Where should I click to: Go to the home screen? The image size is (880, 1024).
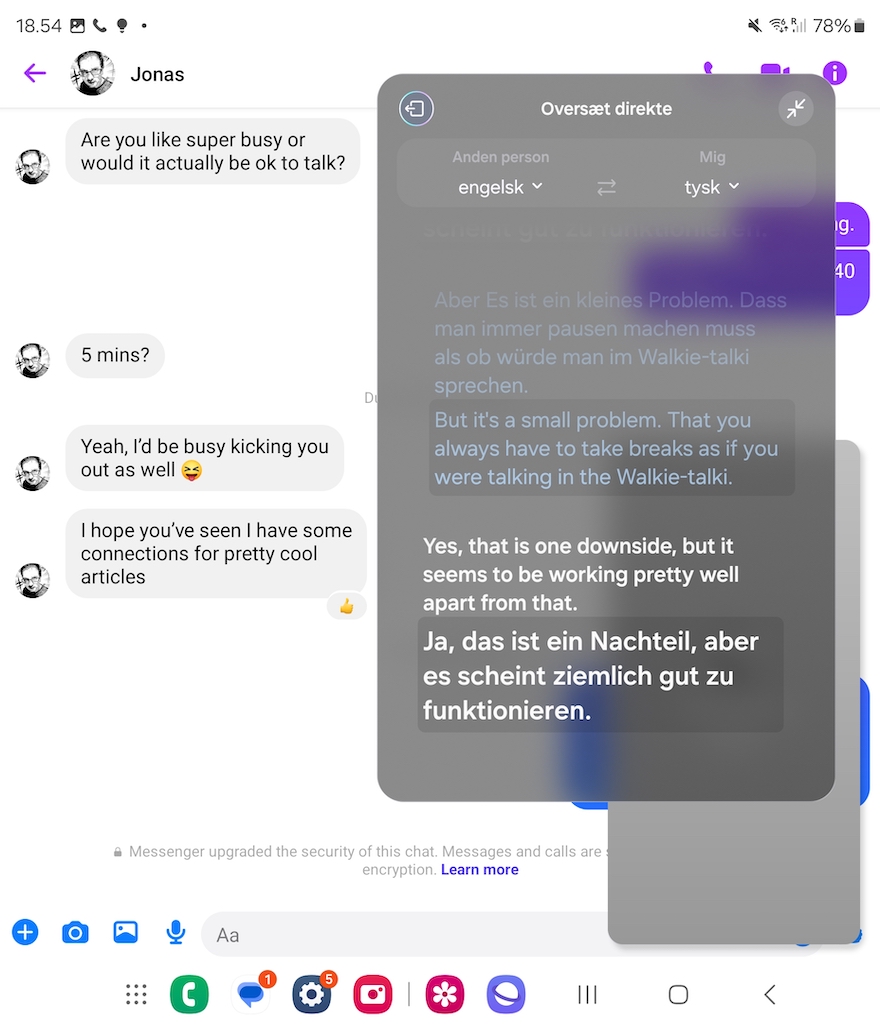pyautogui.click(x=678, y=994)
